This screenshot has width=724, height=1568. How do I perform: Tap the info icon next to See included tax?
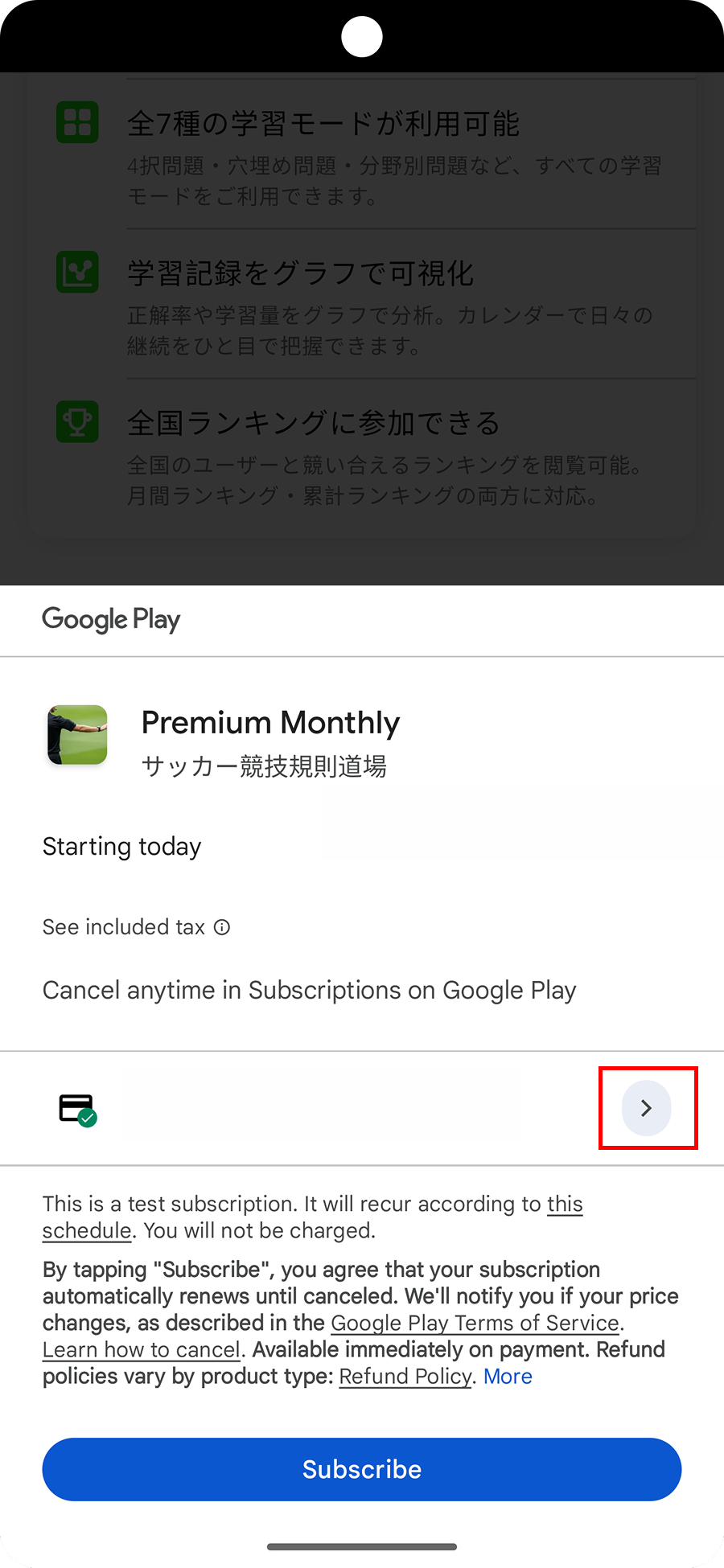point(221,927)
